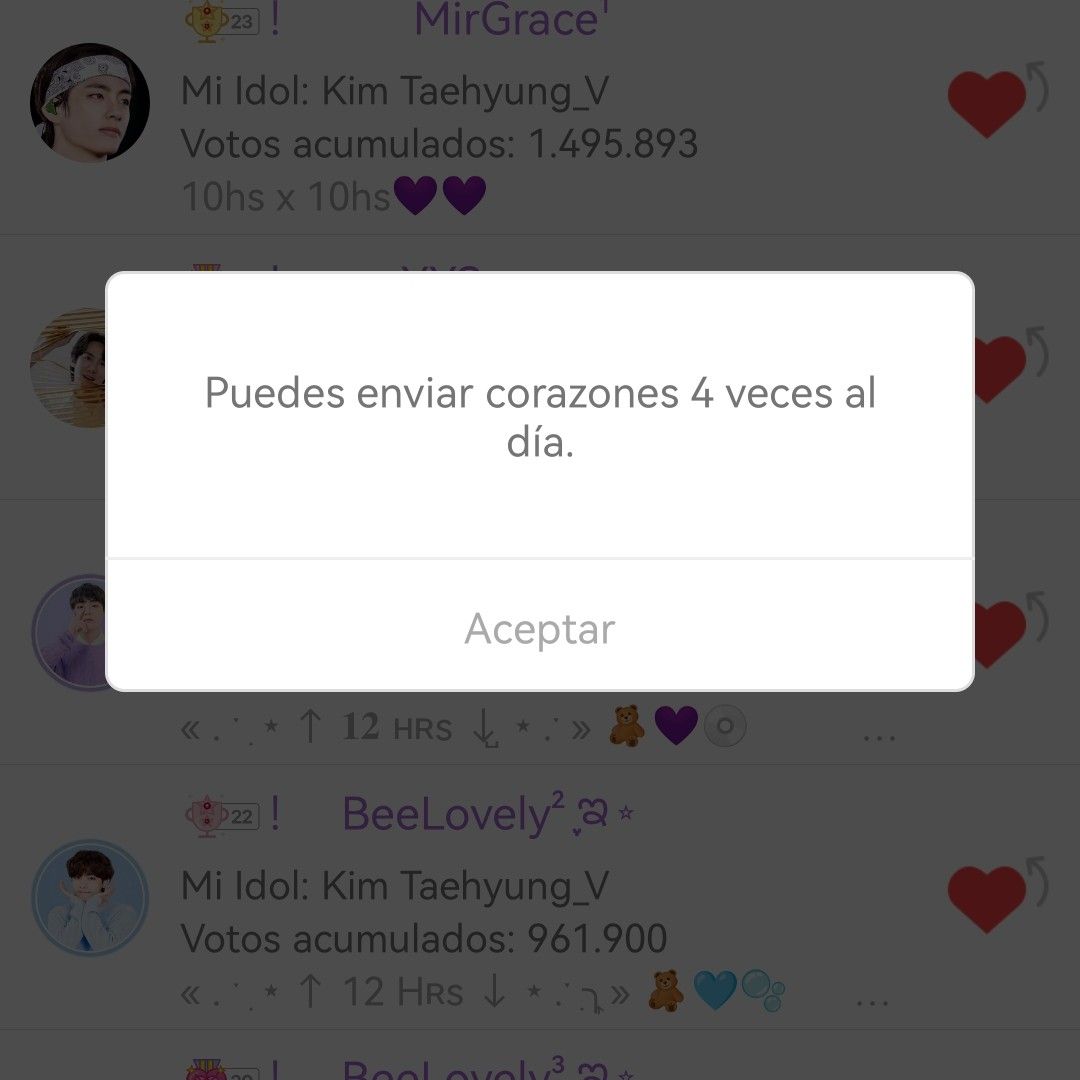This screenshot has height=1080, width=1080.
Task: Tap Aceptar to dismiss the dialog
Action: click(540, 628)
